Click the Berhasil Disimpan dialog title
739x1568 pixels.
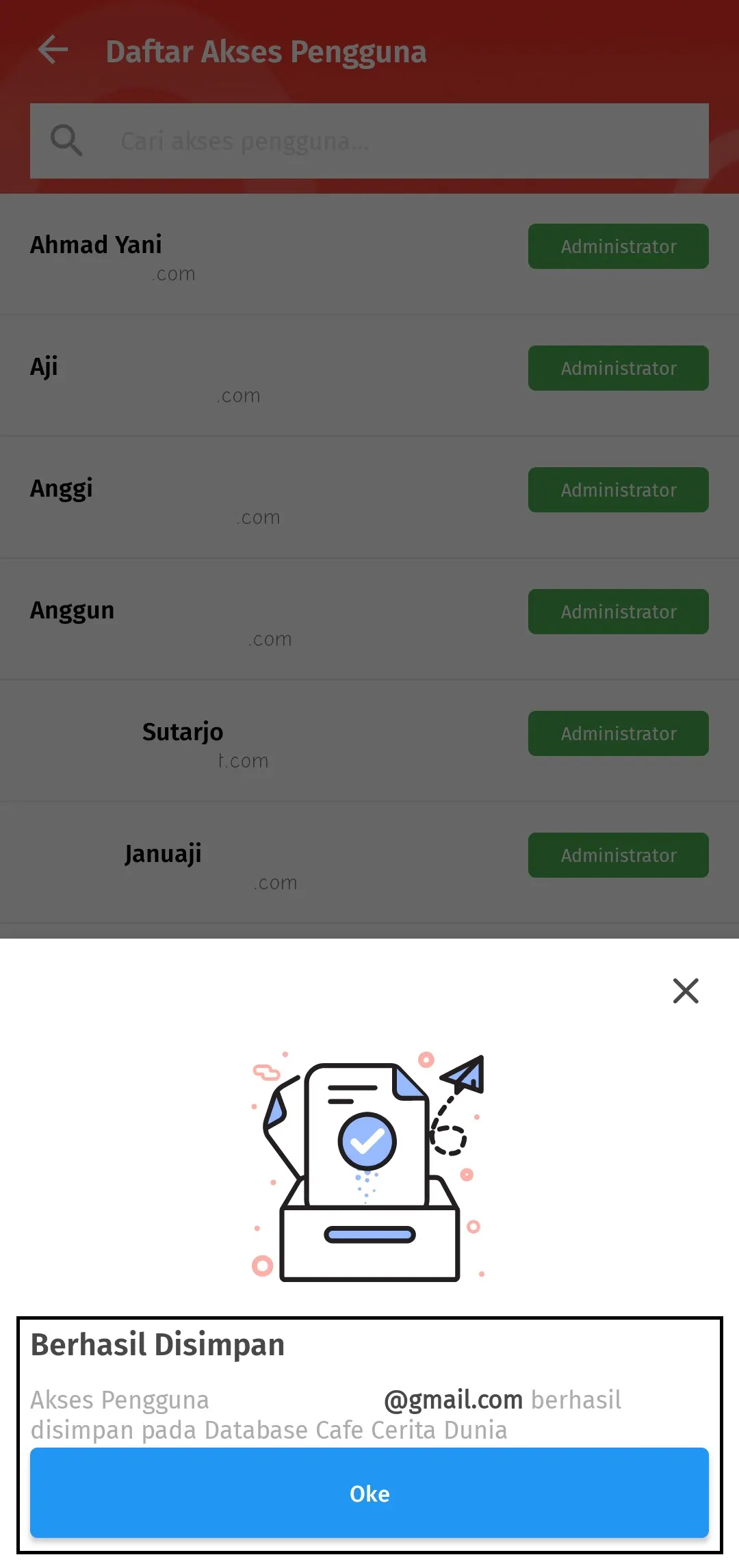coord(157,1344)
